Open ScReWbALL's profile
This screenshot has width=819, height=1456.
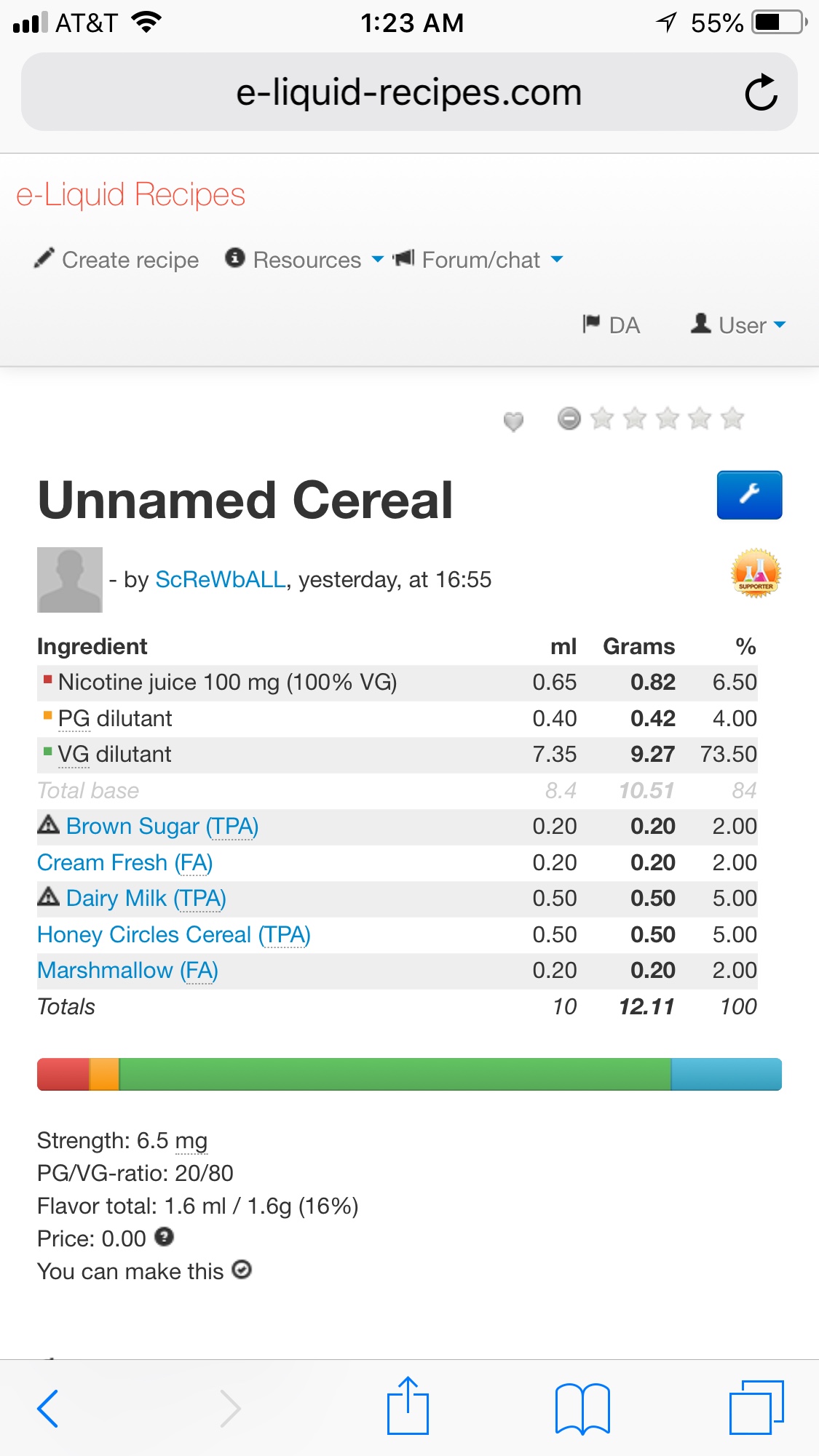pos(221,579)
